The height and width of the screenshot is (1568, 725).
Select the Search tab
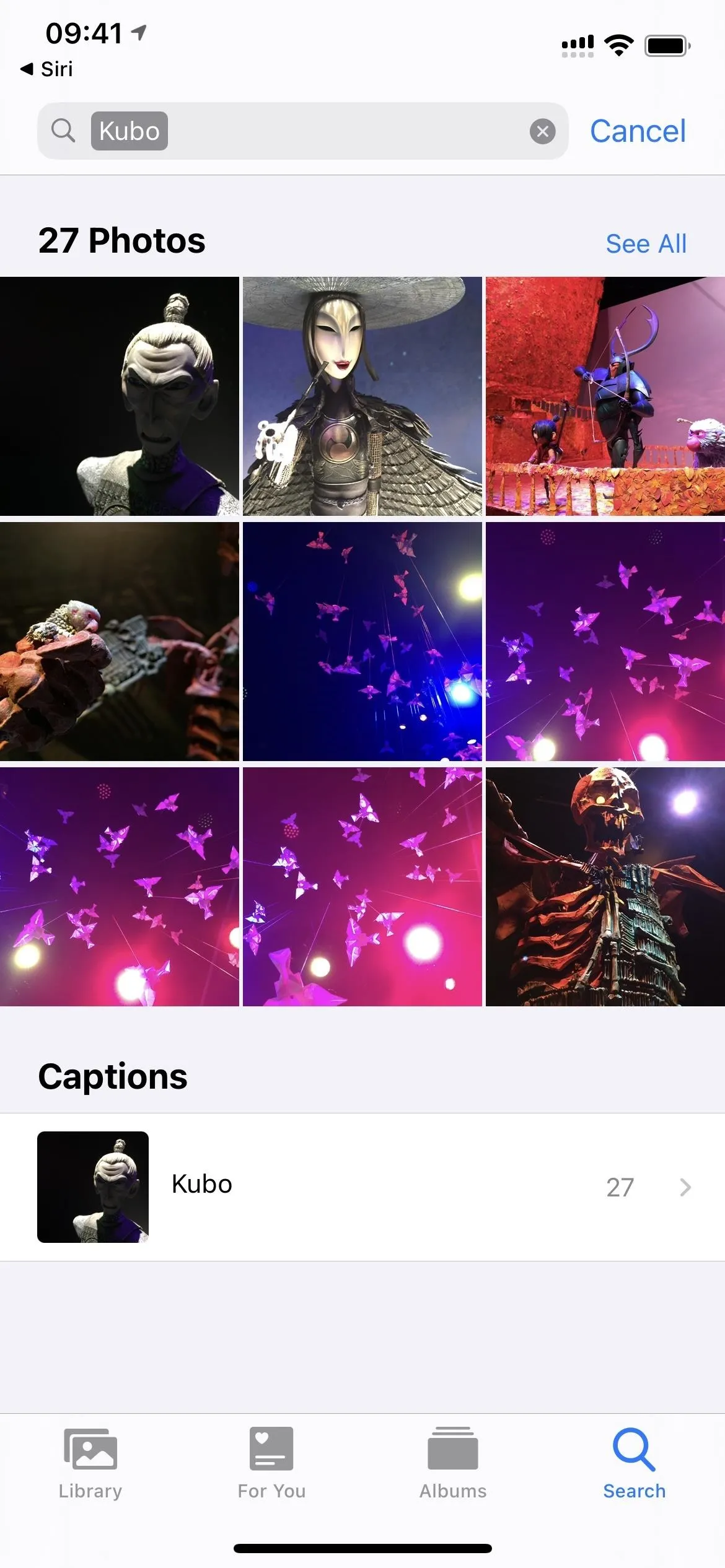(634, 1463)
